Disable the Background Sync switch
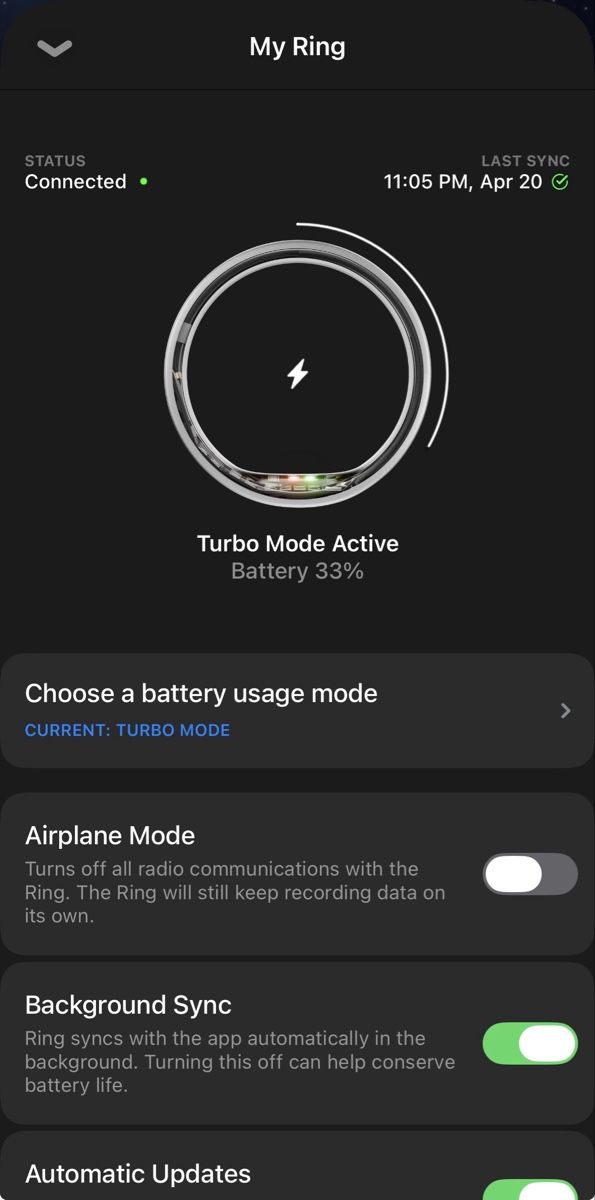The image size is (595, 1200). tap(530, 1043)
